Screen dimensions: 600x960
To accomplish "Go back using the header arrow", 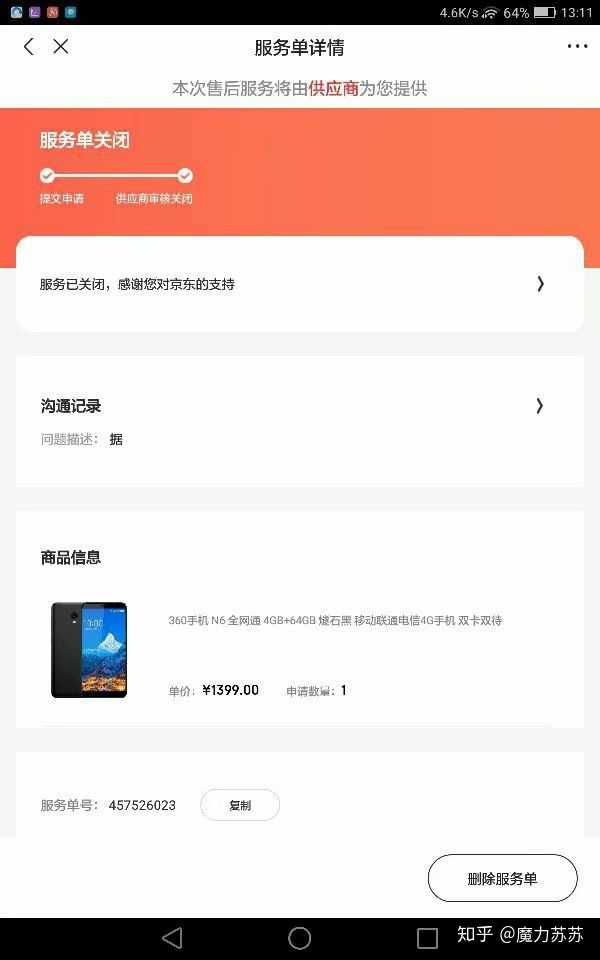I will (x=29, y=47).
